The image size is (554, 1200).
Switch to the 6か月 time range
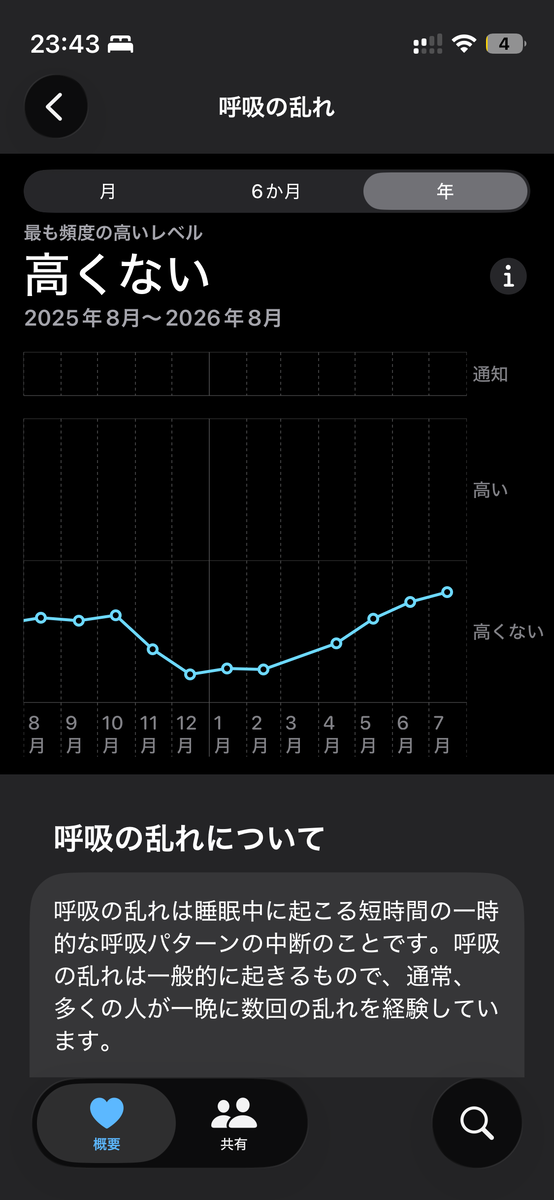[x=276, y=191]
